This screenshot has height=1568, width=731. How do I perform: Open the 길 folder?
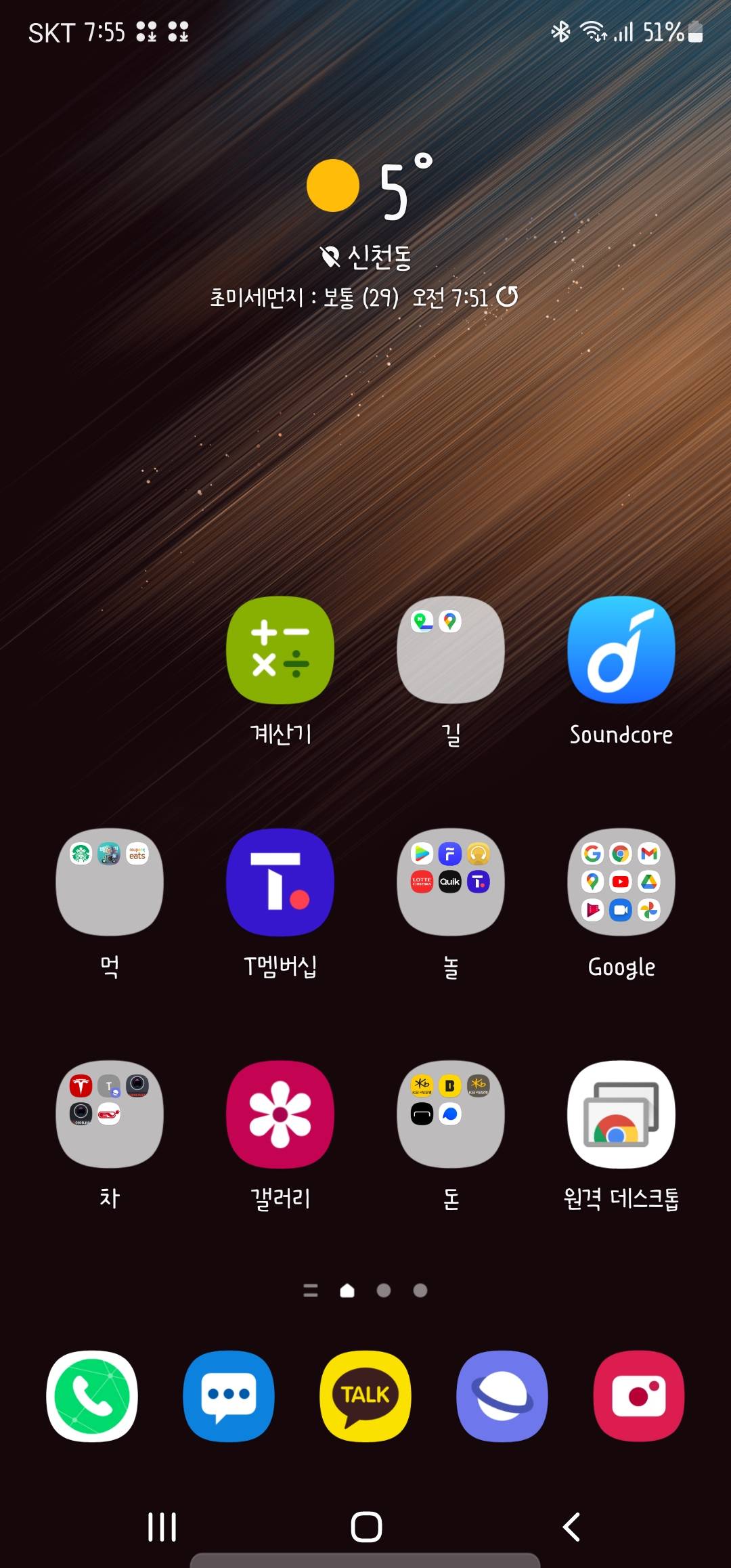450,651
